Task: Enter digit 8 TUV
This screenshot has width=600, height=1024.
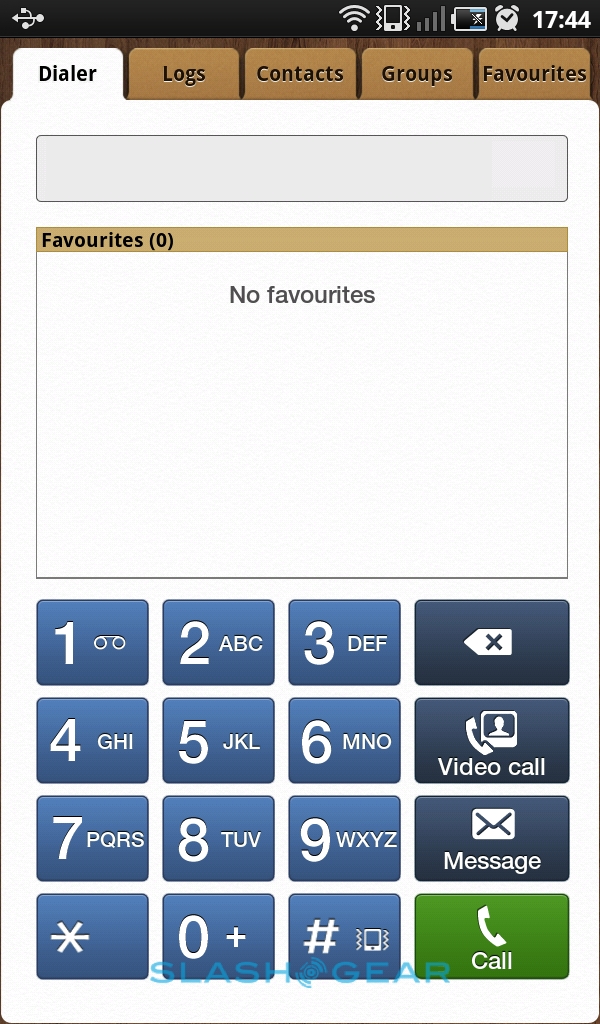Action: (x=218, y=839)
